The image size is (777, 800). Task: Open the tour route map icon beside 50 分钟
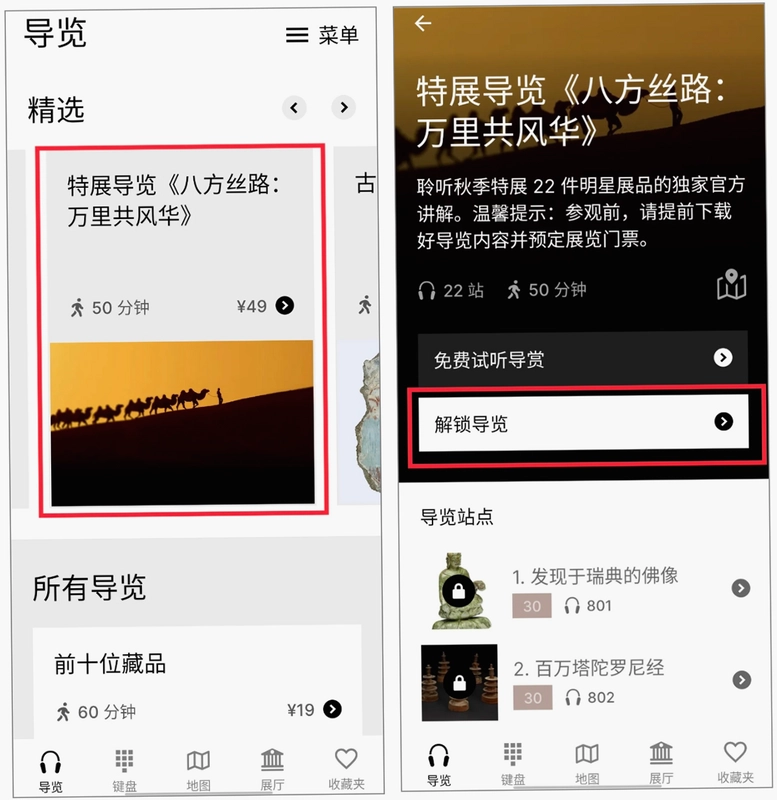tap(731, 285)
